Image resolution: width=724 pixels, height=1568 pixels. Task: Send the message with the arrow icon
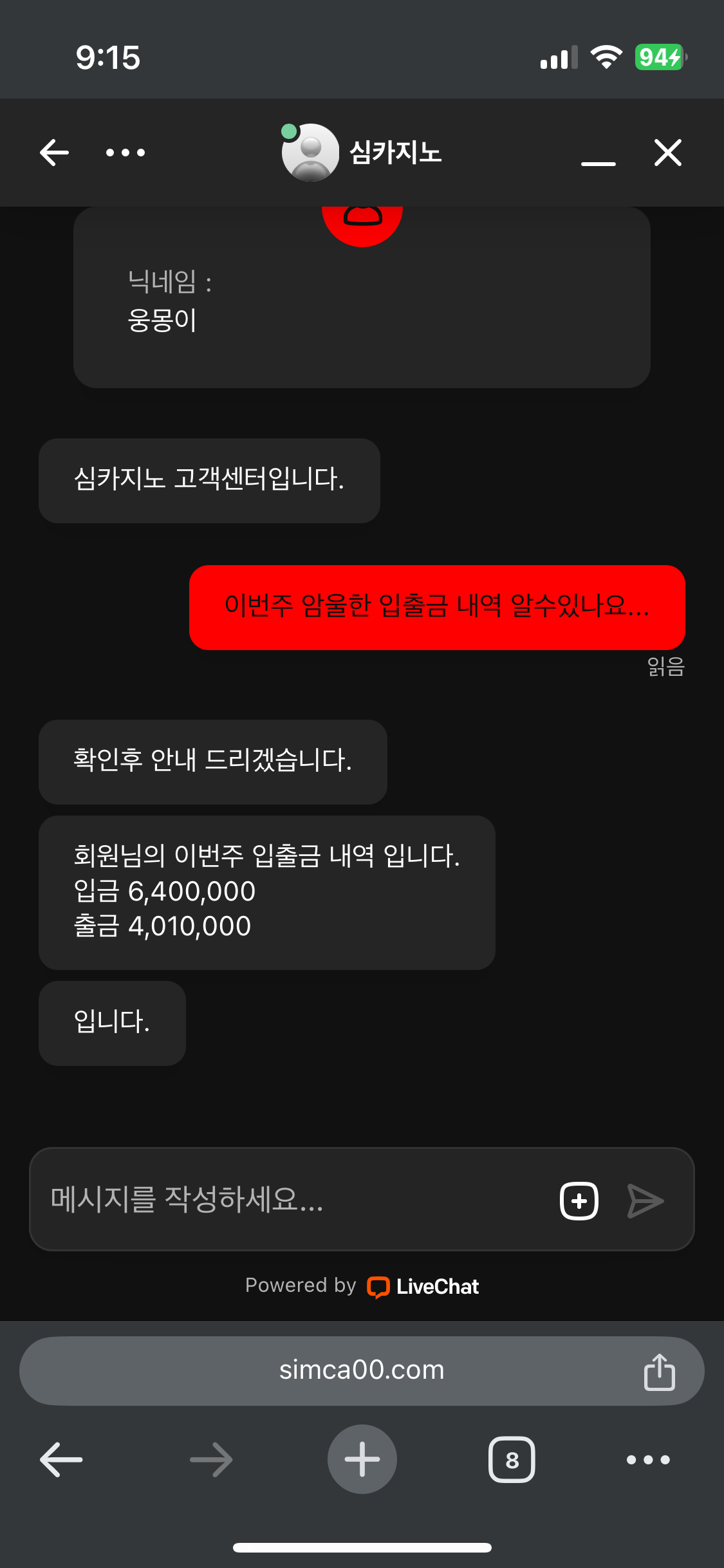tap(645, 1200)
